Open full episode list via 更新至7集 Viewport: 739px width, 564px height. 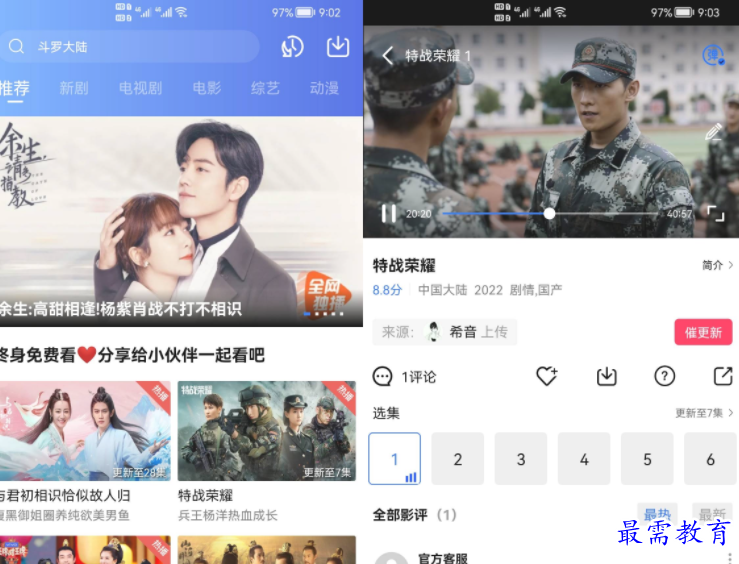tap(704, 413)
